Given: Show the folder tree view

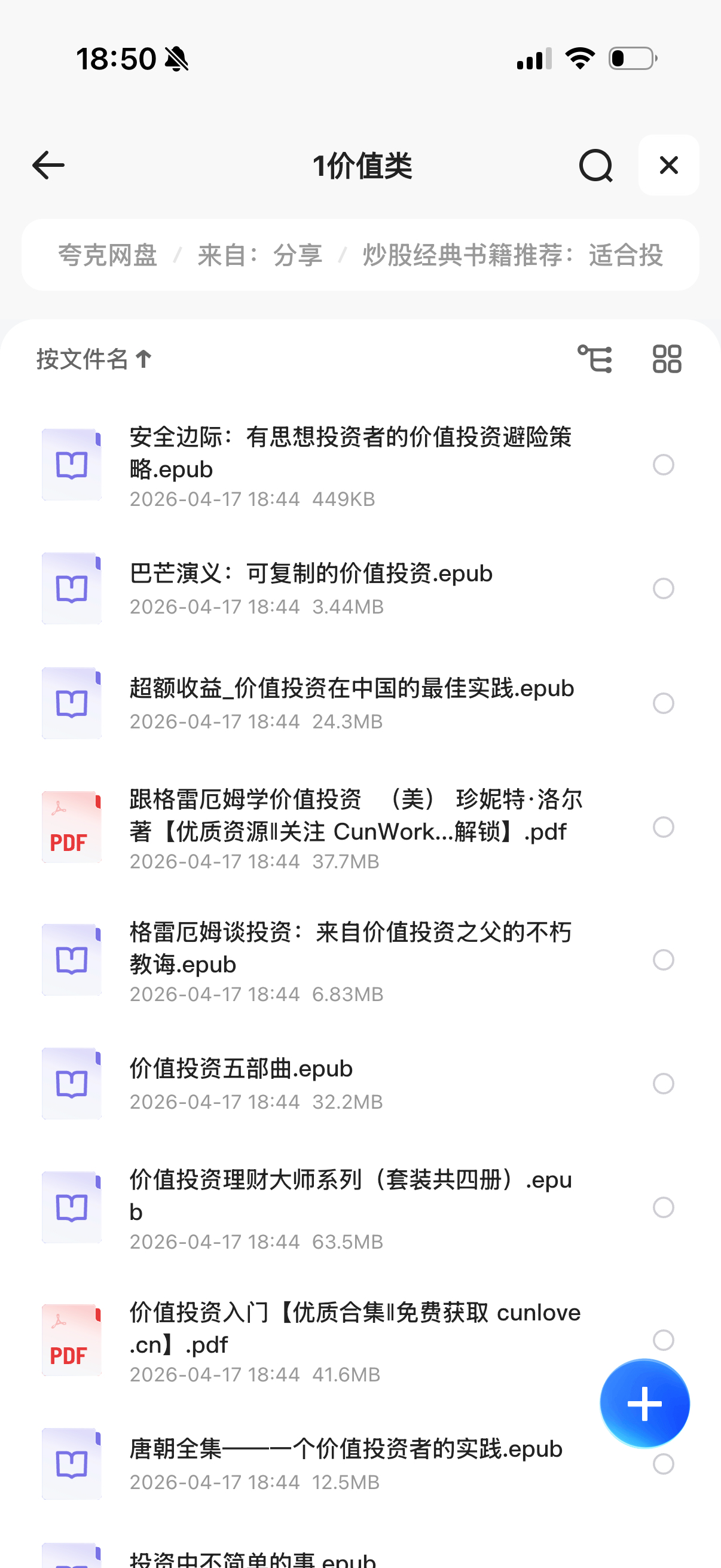Looking at the screenshot, I should [594, 359].
